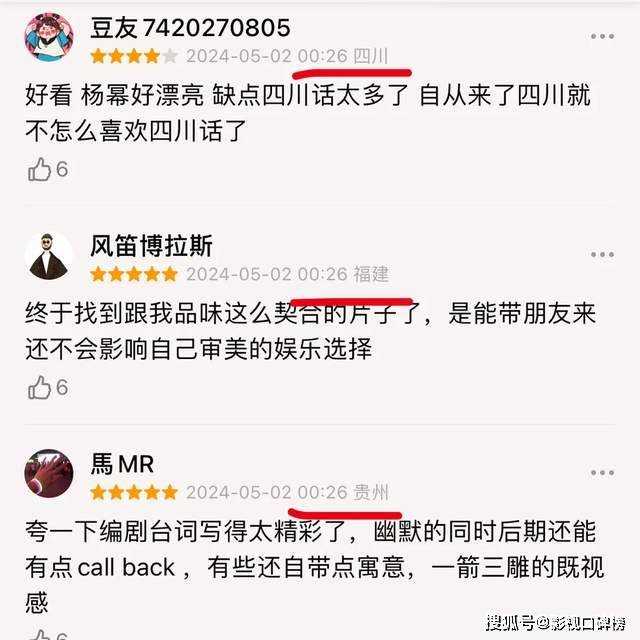
Task: Tap the username 风笛博拉斯
Action: 151,245
